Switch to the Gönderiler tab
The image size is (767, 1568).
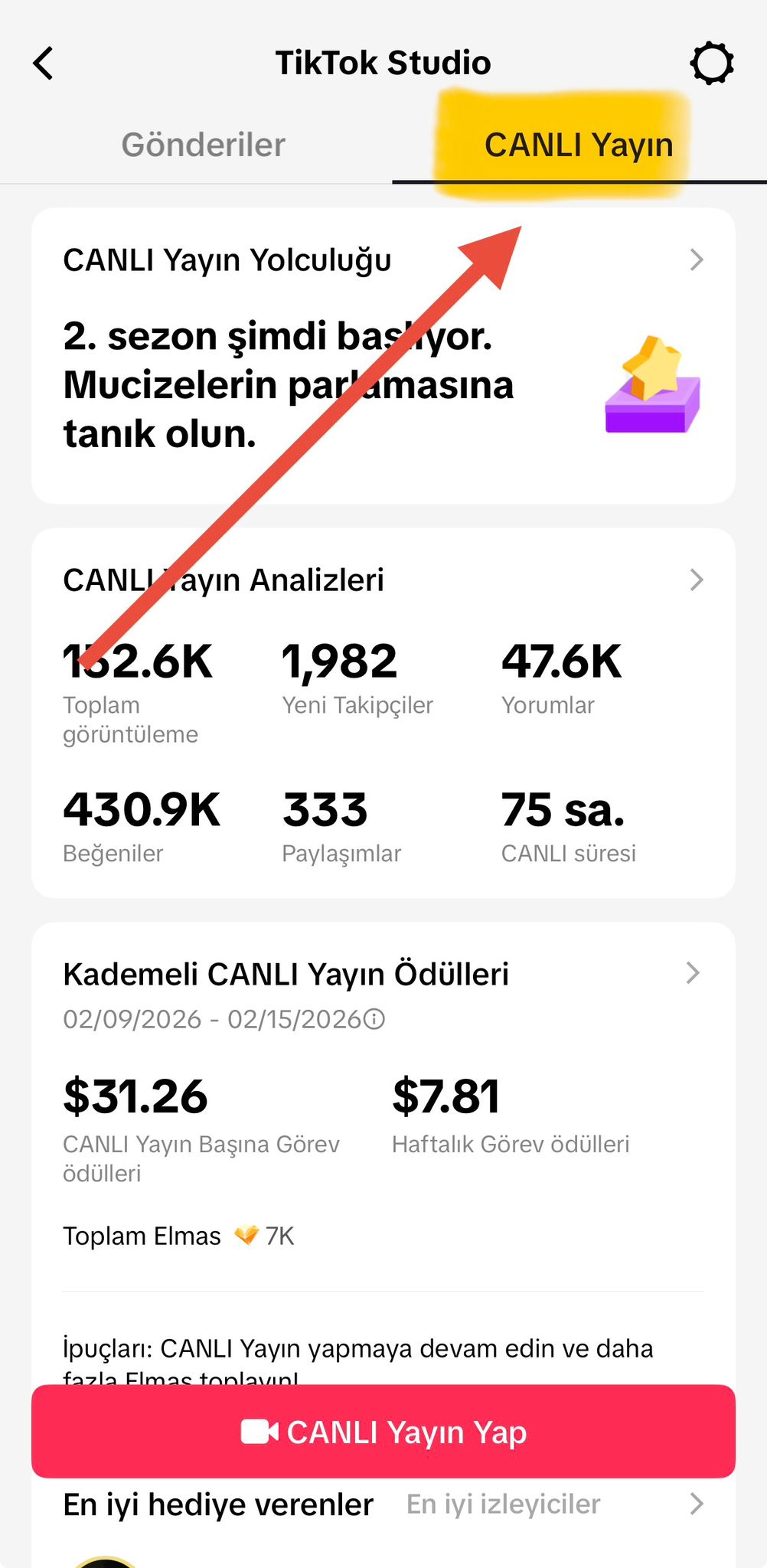[202, 144]
